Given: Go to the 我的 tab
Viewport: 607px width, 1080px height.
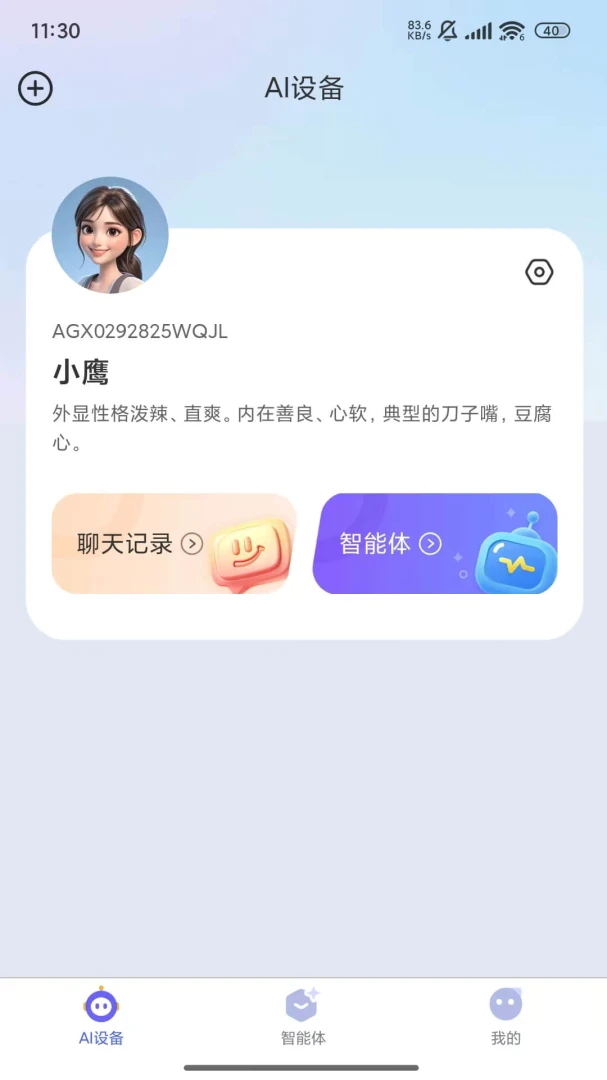Looking at the screenshot, I should click(x=506, y=1017).
